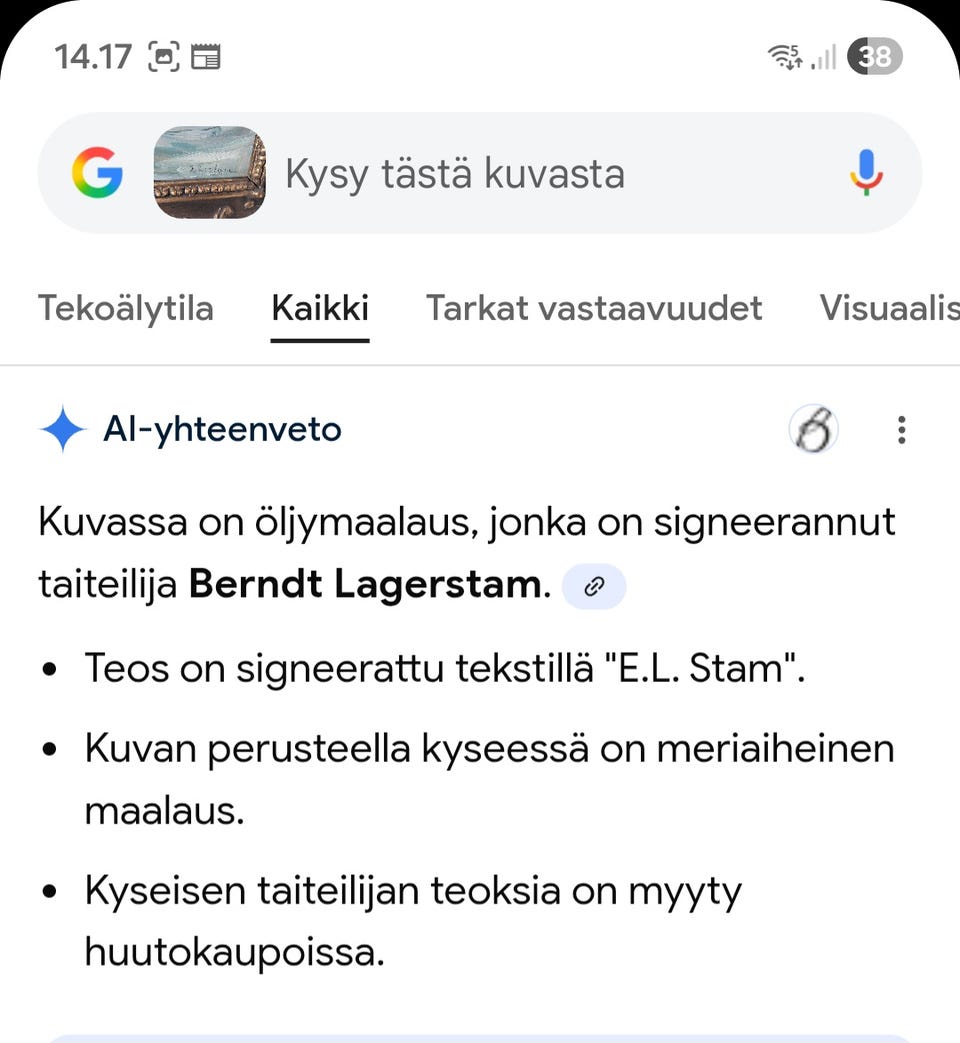The image size is (960, 1043).
Task: Tap the Kysy tästä kuvasta search field
Action: [x=455, y=172]
